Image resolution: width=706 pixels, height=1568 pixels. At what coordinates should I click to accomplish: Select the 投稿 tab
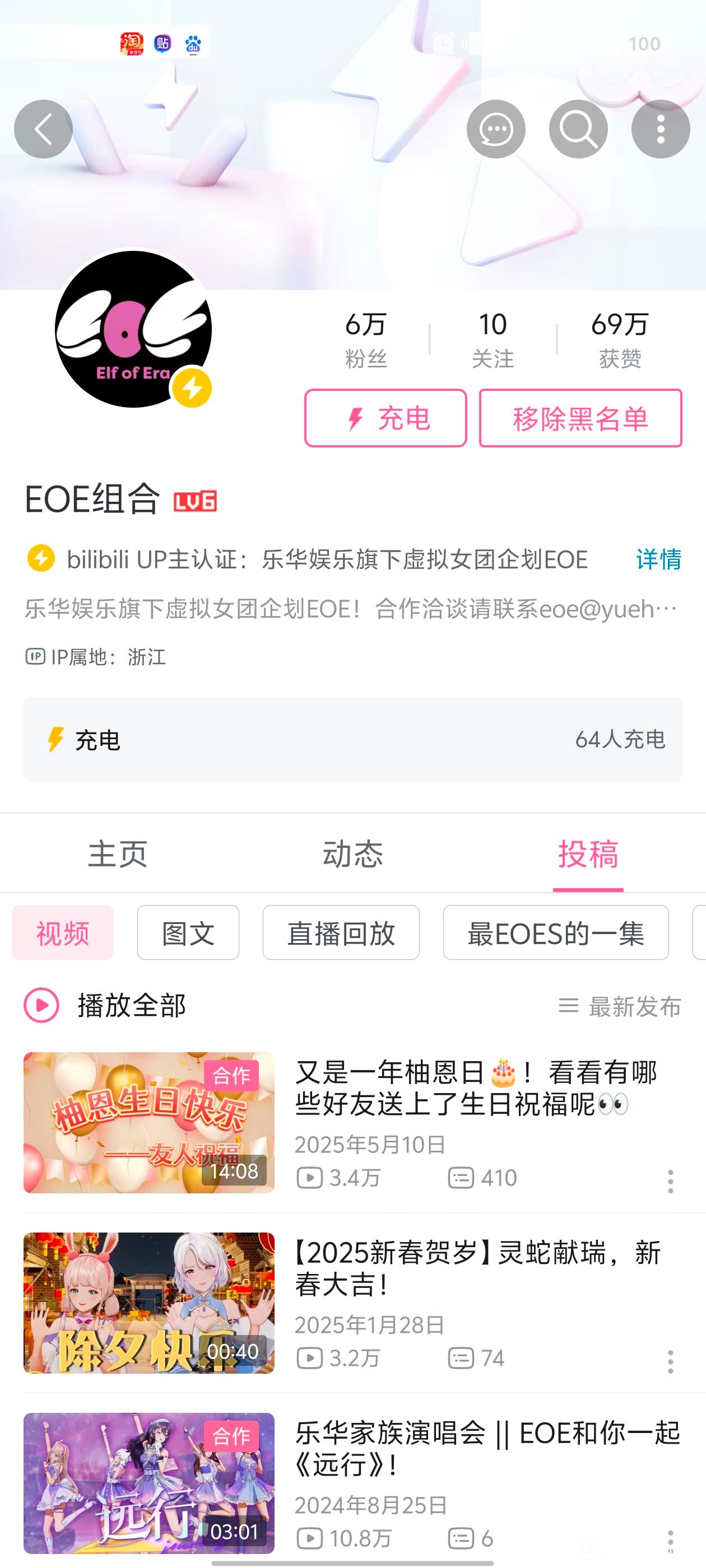(588, 853)
